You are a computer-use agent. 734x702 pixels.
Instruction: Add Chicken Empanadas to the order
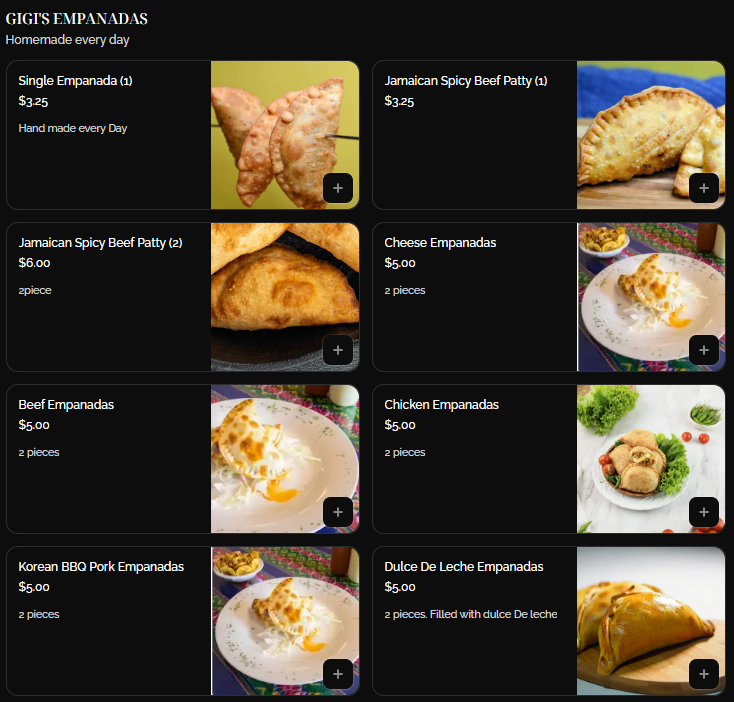tap(704, 512)
